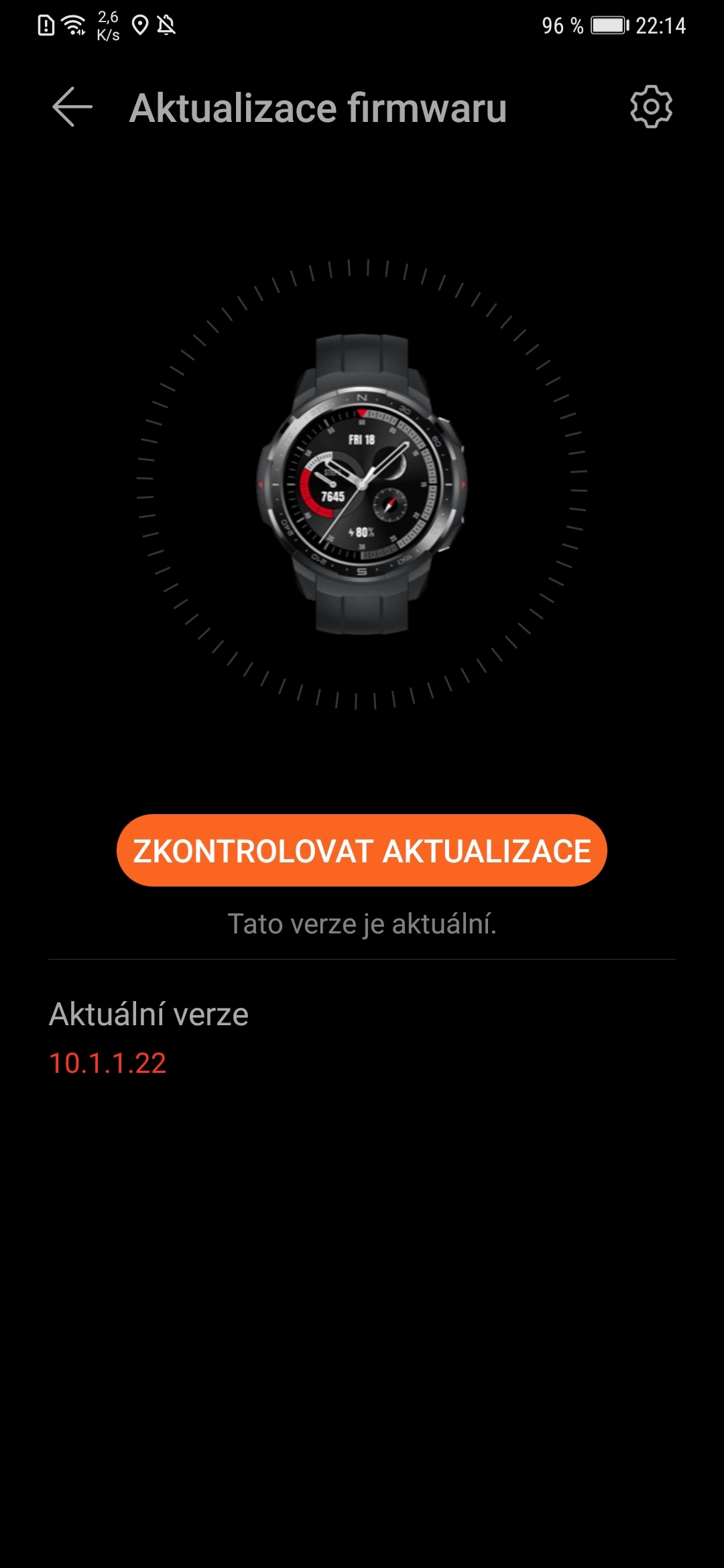The width and height of the screenshot is (724, 1568).
Task: Select the Aktuální verze row
Action: (x=149, y=1015)
